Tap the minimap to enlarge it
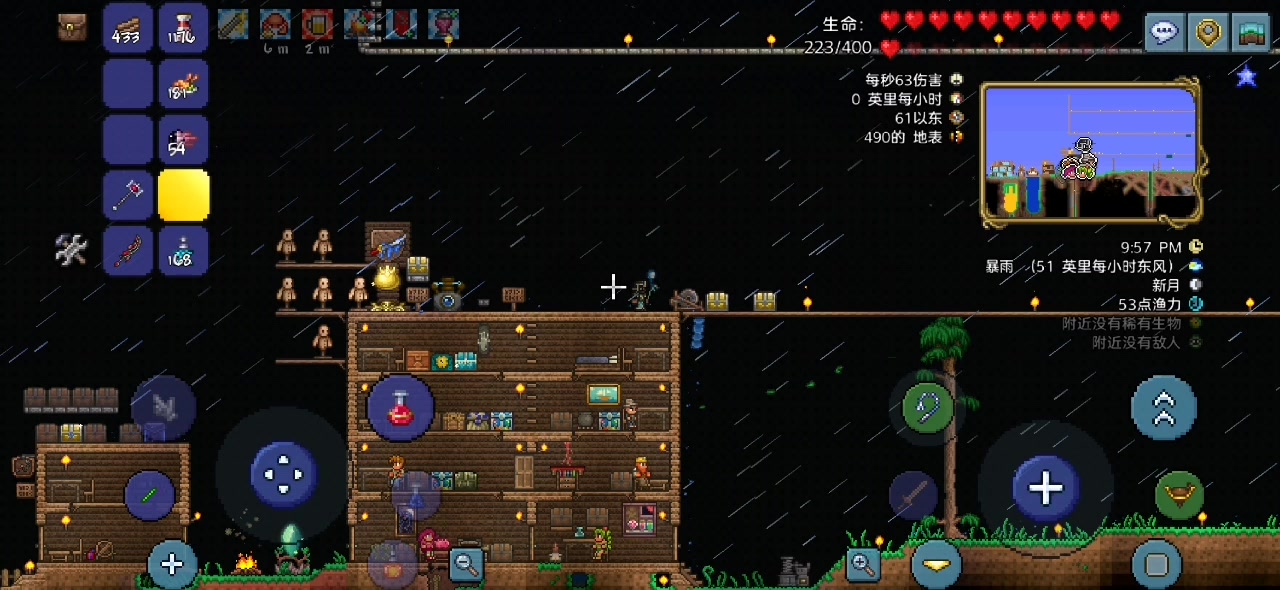 pyautogui.click(x=1091, y=153)
